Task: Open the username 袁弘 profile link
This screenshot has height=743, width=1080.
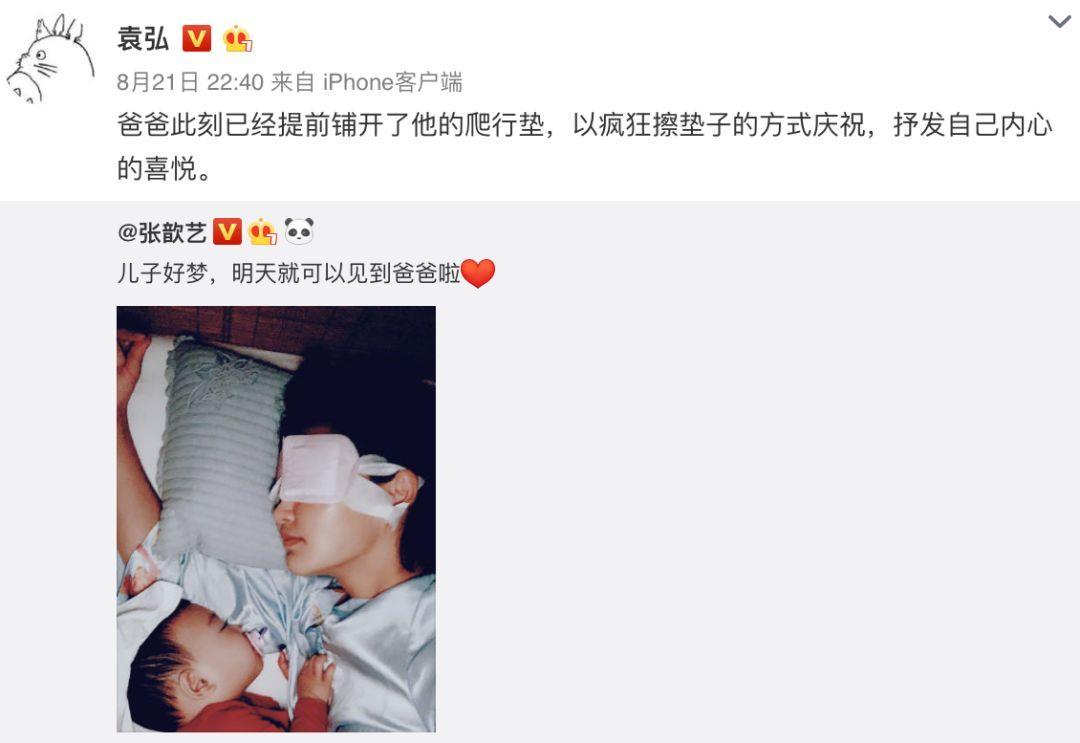Action: point(143,39)
